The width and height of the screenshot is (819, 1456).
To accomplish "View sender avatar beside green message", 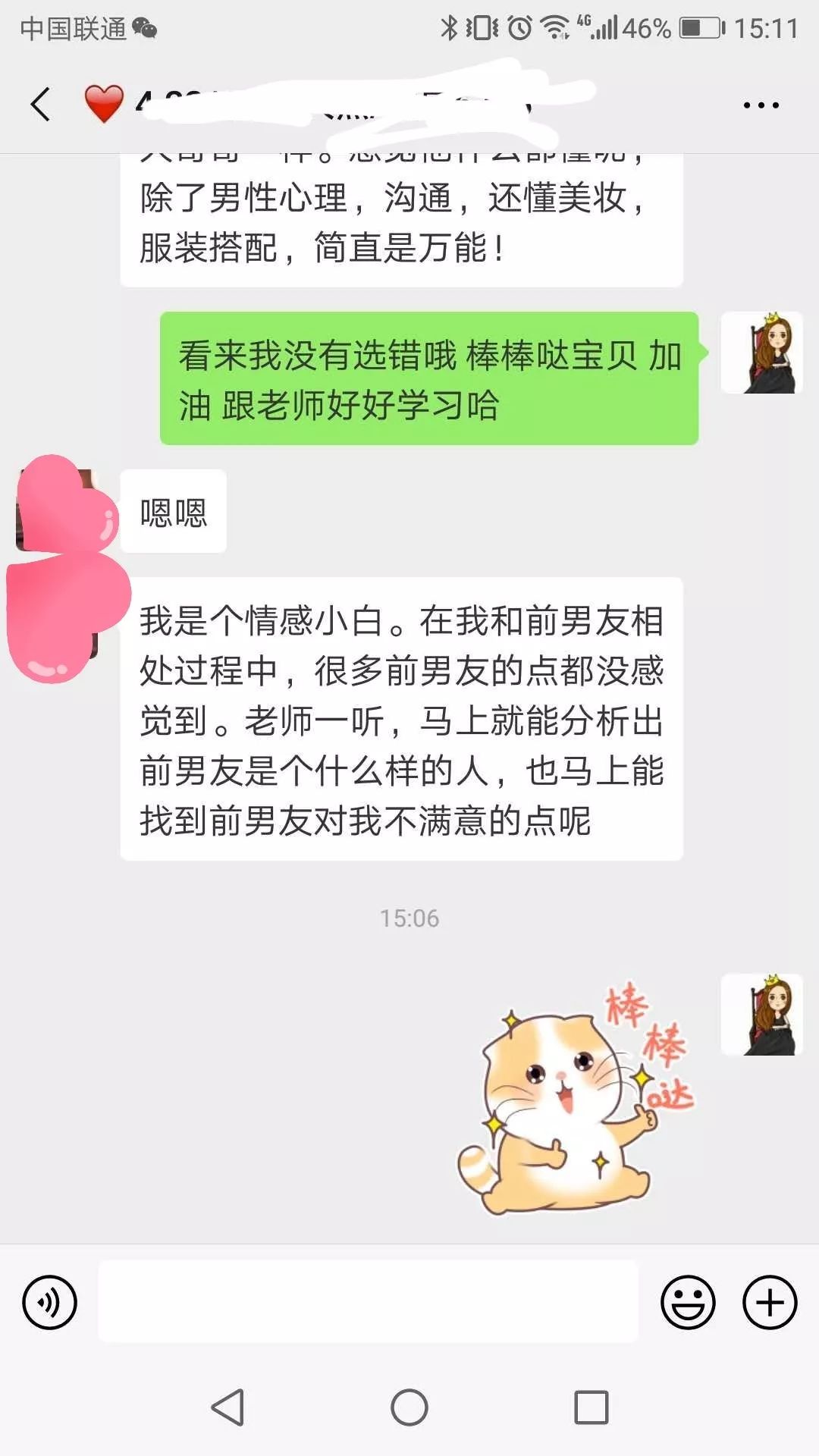I will pos(761,353).
